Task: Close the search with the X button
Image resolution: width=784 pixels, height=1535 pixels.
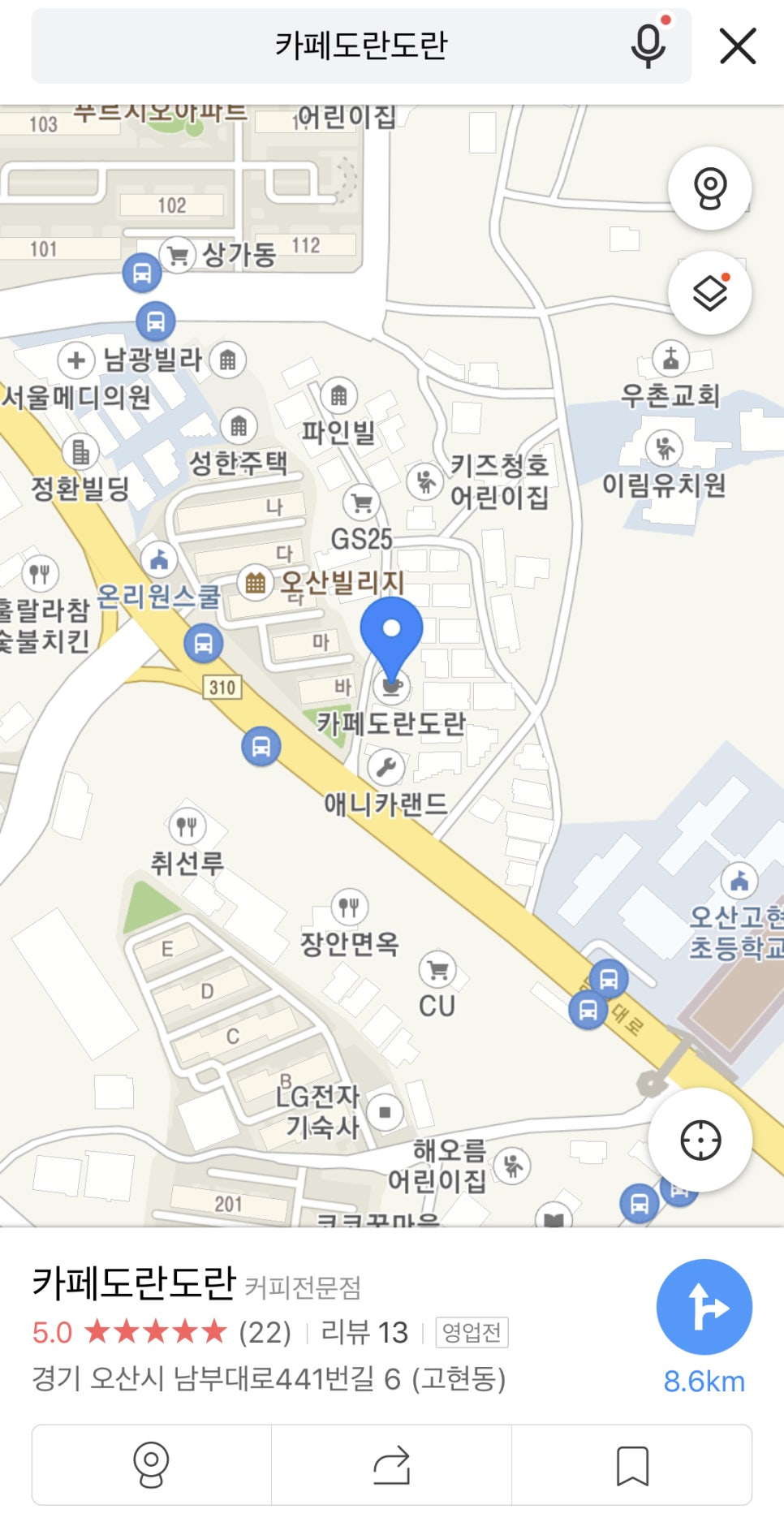Action: [738, 45]
